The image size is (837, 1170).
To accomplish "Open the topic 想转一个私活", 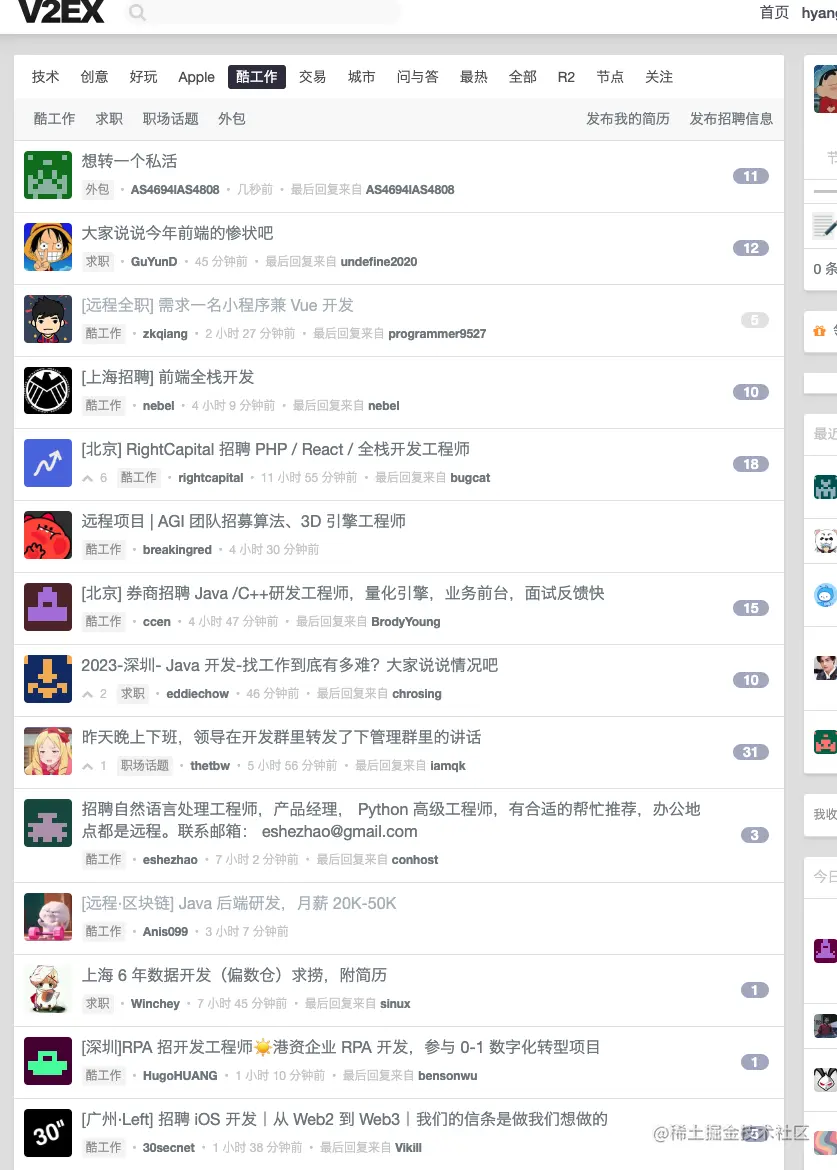I will click(x=129, y=161).
